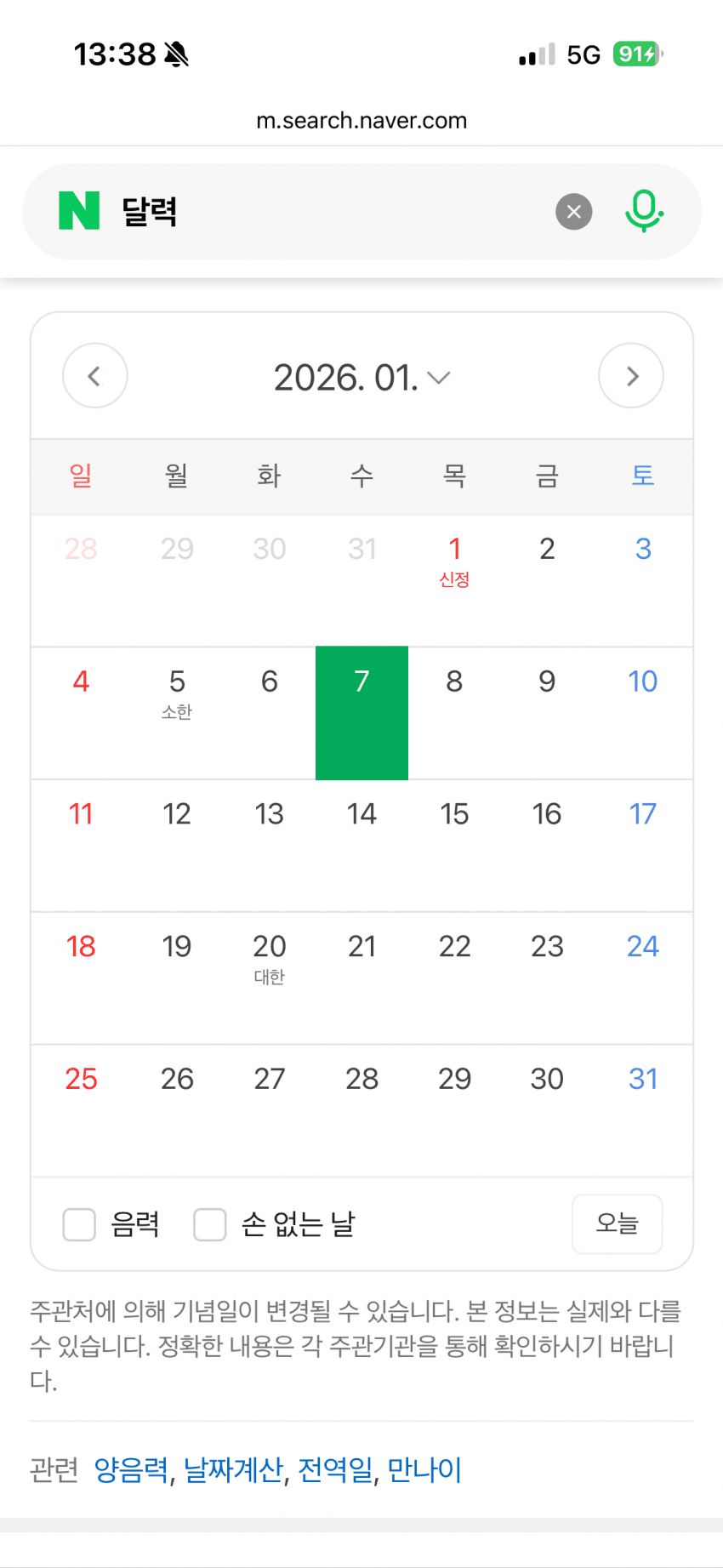Start voice search with the microphone
Viewport: 723px width, 1568px height.
point(644,211)
